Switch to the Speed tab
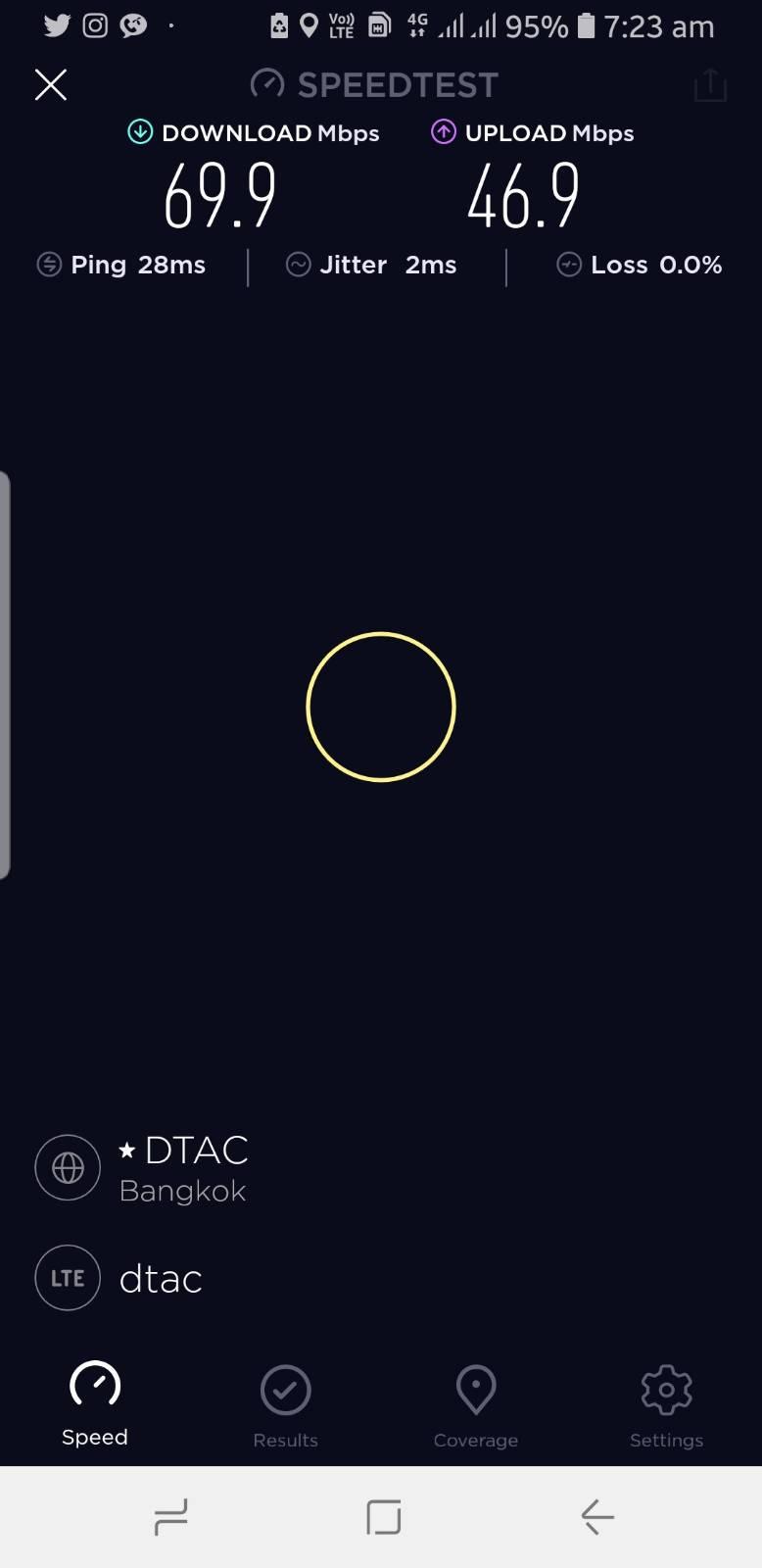This screenshot has height=1568, width=762. pos(95,1403)
